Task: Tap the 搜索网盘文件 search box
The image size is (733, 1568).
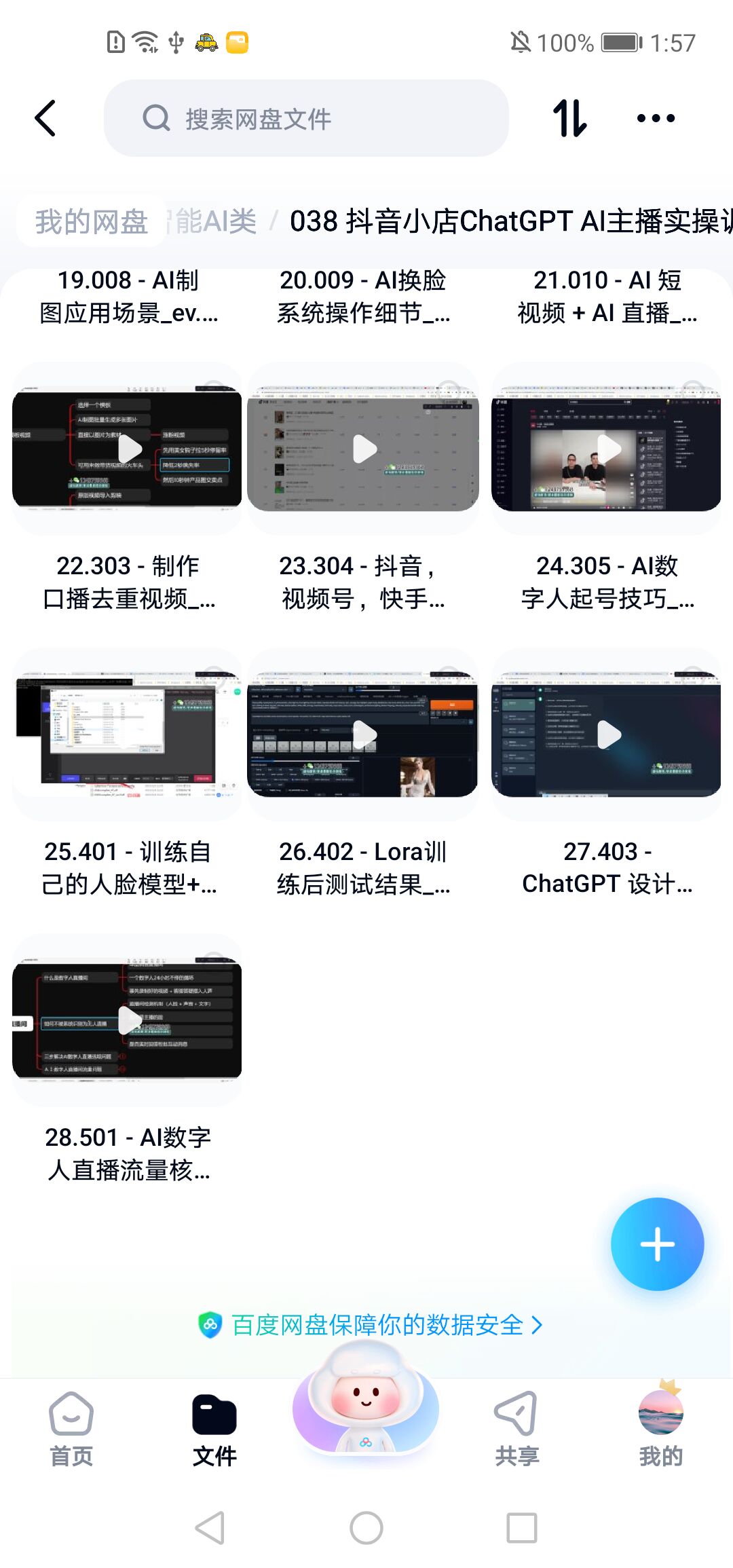Action: pyautogui.click(x=305, y=118)
